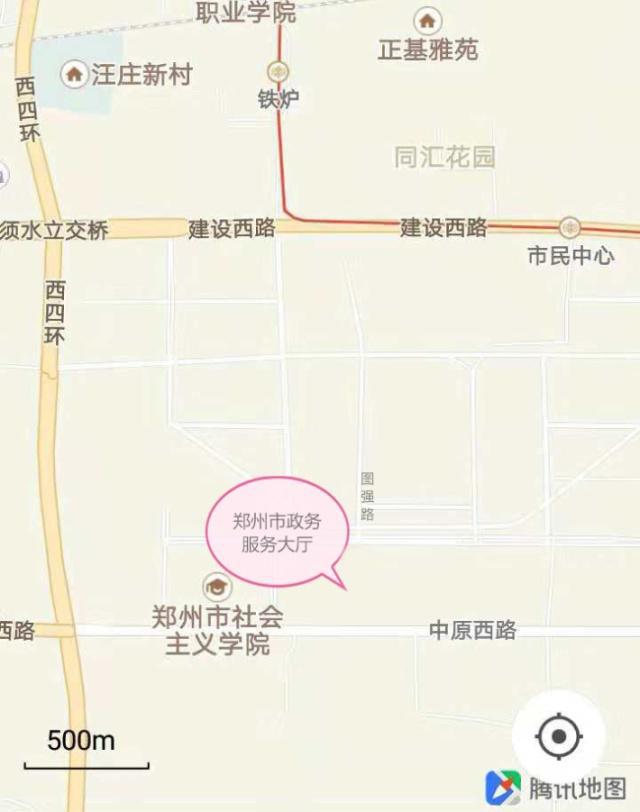The width and height of the screenshot is (640, 812).
Task: Select the 市民中心 subway station marker
Action: [x=570, y=227]
